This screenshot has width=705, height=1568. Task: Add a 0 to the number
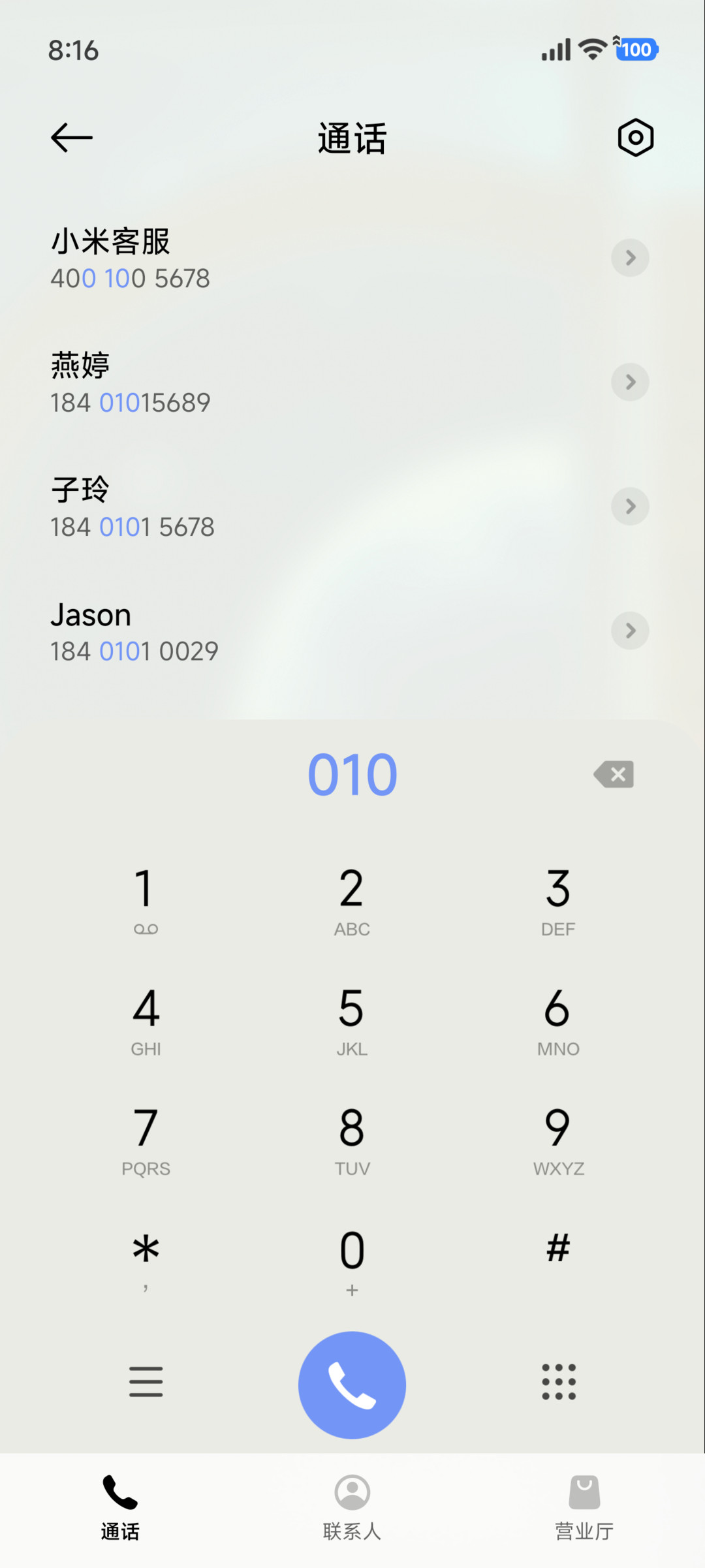click(352, 1261)
